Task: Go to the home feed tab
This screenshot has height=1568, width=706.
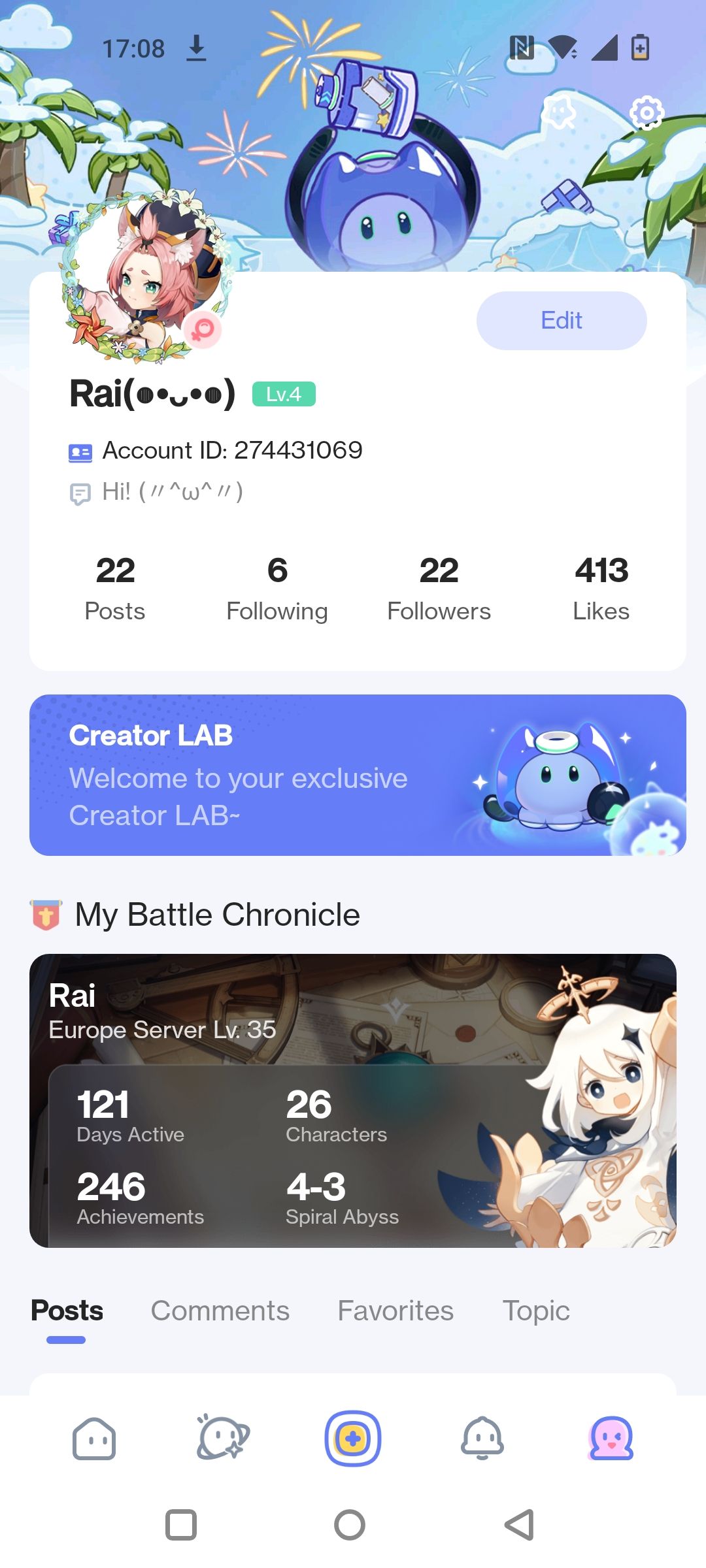Action: (94, 1438)
